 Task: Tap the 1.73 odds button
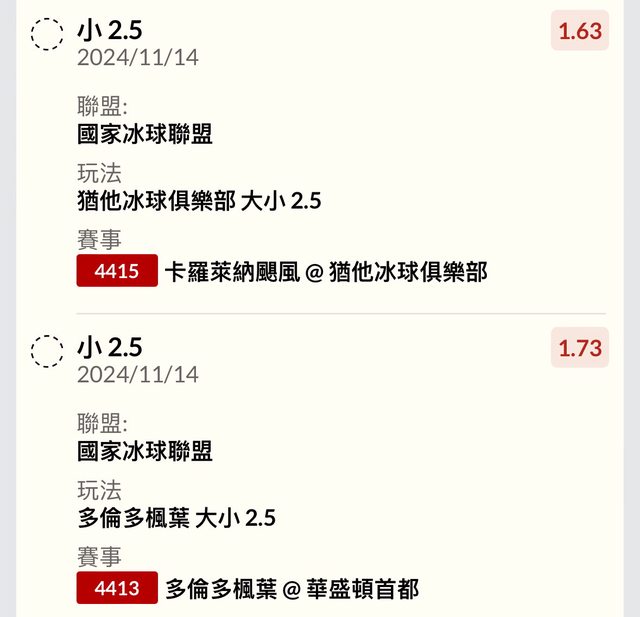[x=580, y=348]
